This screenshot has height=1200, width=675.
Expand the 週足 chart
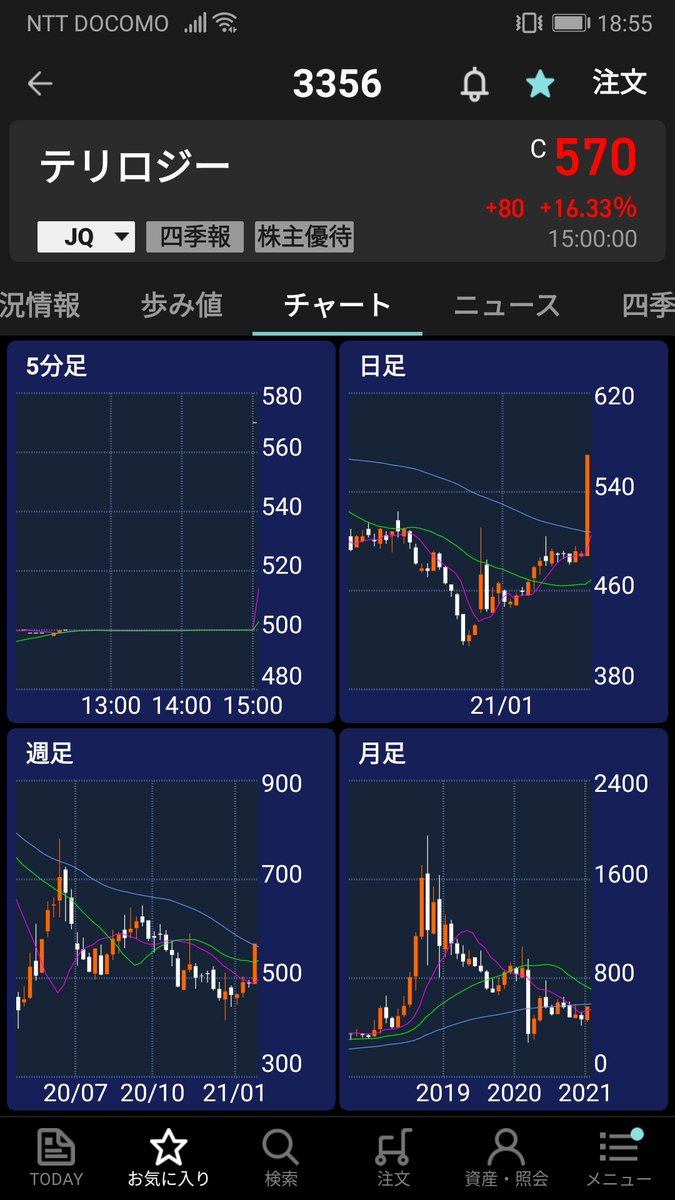pyautogui.click(x=171, y=918)
